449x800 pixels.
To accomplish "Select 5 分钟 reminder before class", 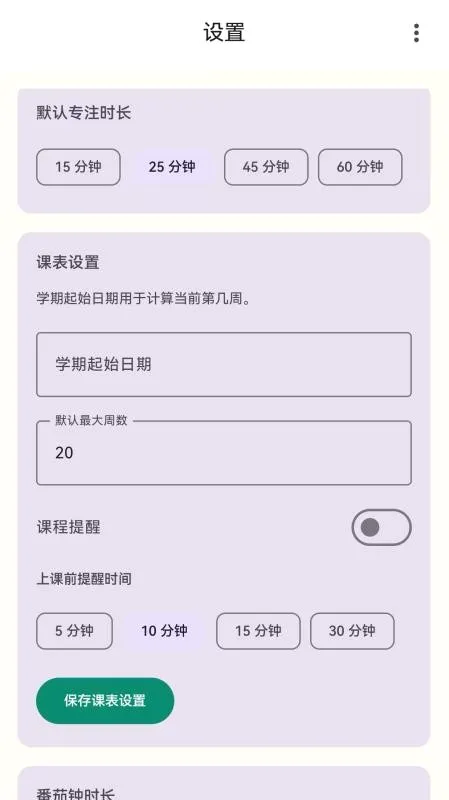I will point(74,631).
